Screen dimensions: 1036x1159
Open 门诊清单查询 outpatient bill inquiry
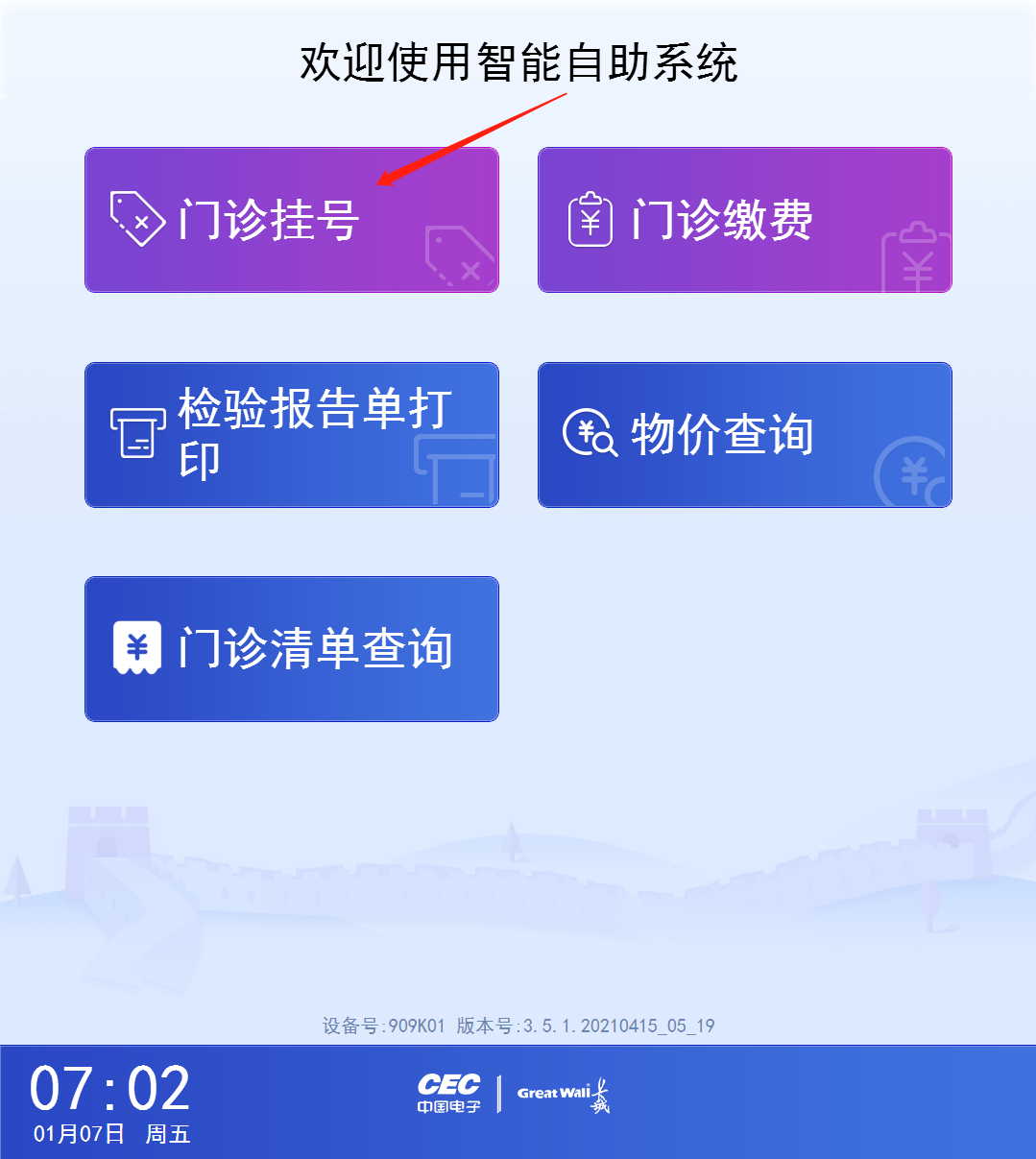(x=291, y=649)
